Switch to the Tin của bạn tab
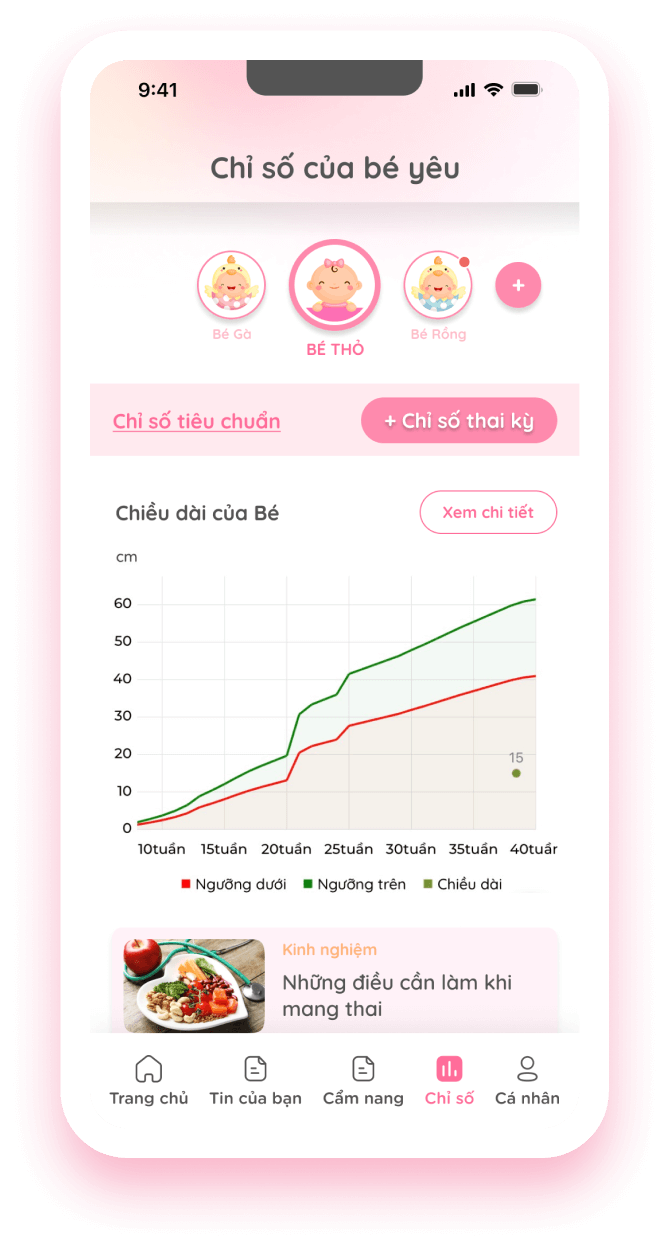Image resolution: width=667 pixels, height=1246 pixels. point(255,1080)
